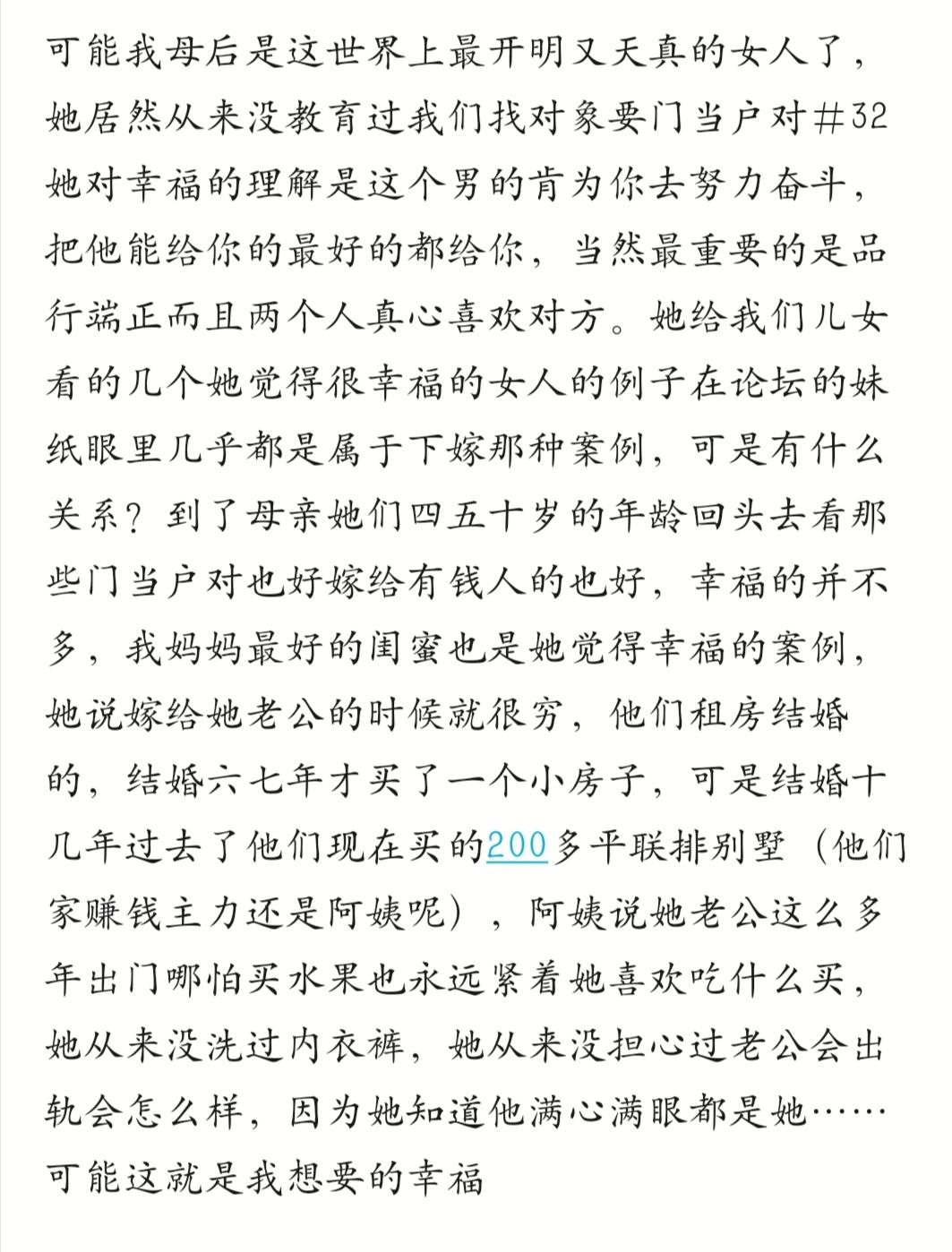Open the underlined blue 200 link
Screen dimensions: 952x1252
(517, 846)
